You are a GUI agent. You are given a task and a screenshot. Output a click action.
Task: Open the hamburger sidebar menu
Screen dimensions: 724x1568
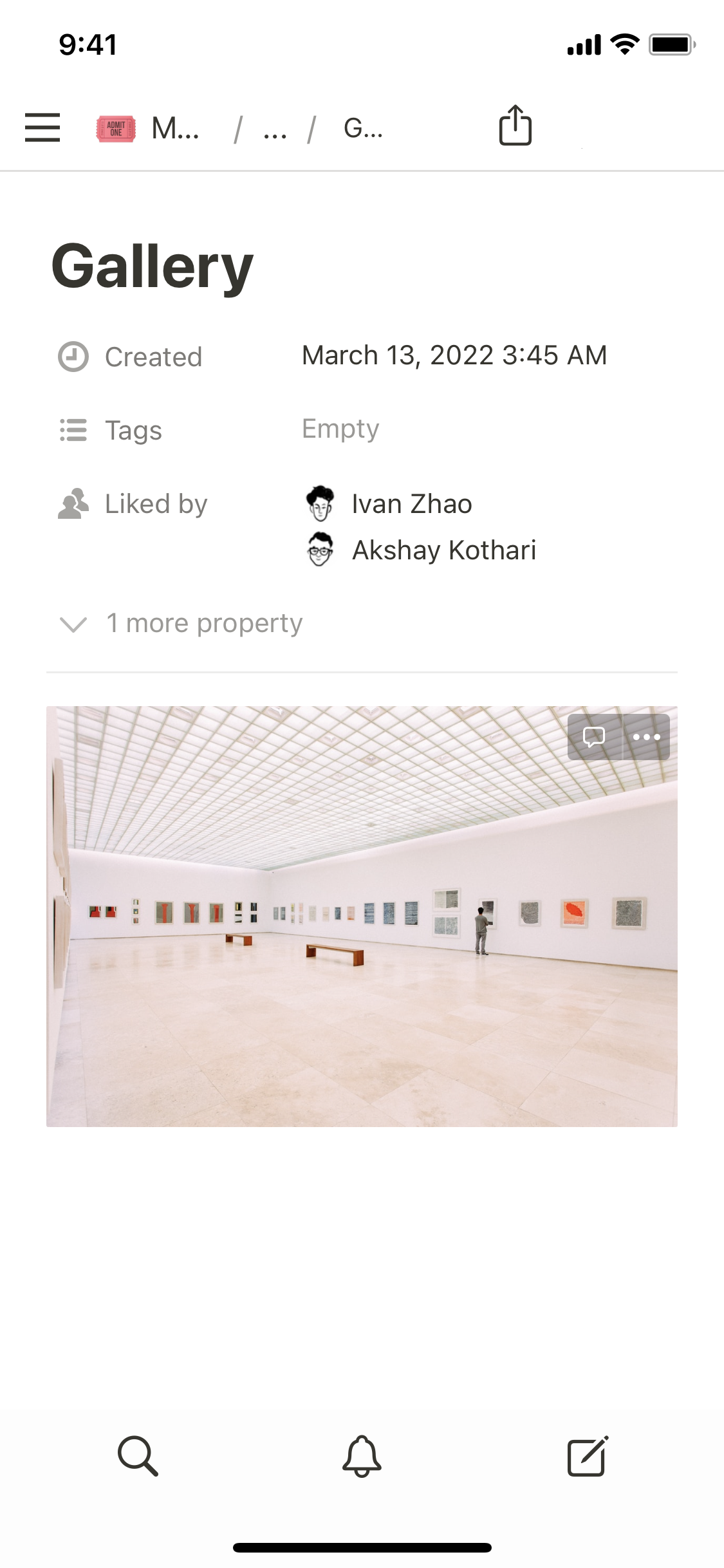[42, 127]
